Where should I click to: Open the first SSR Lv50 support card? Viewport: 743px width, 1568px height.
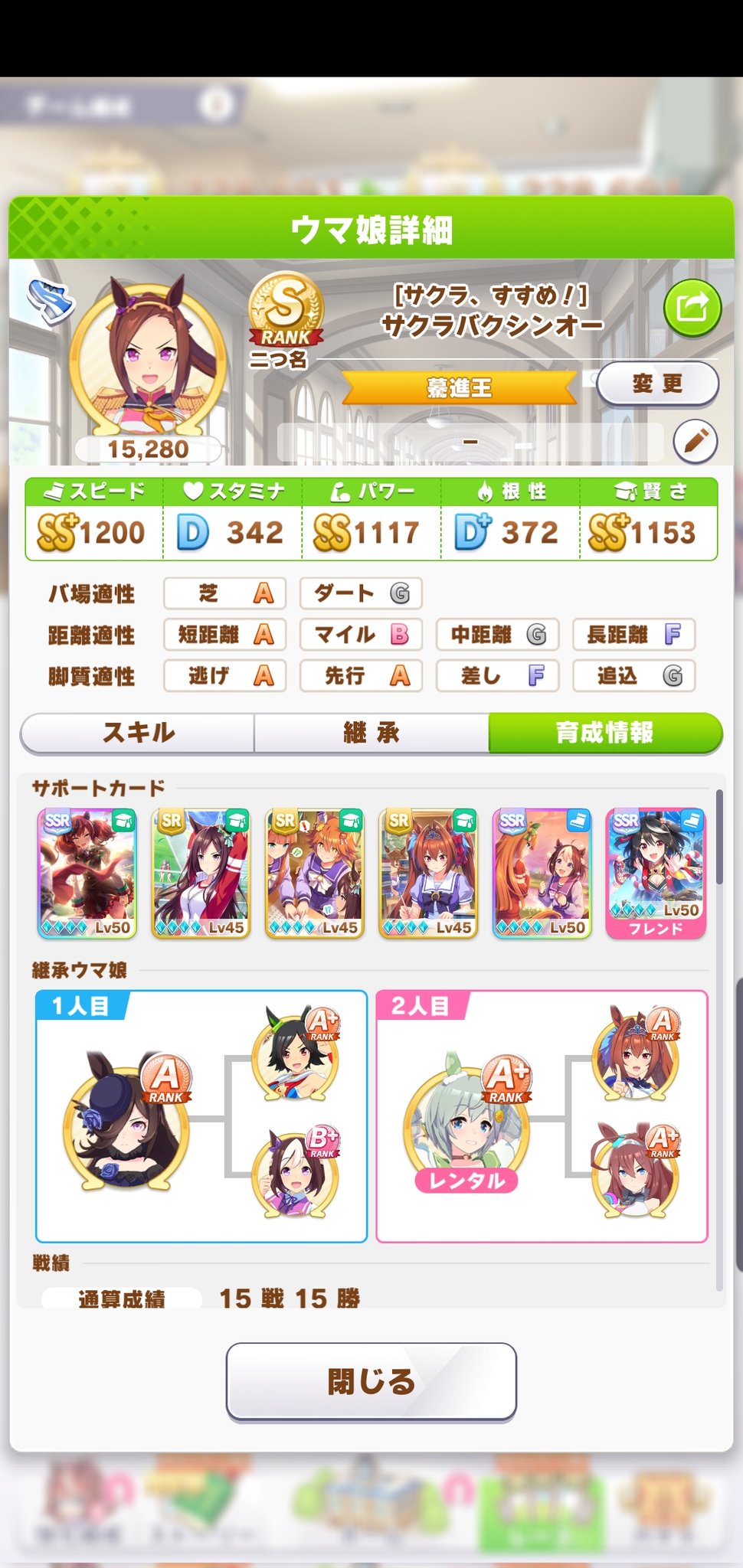87,874
